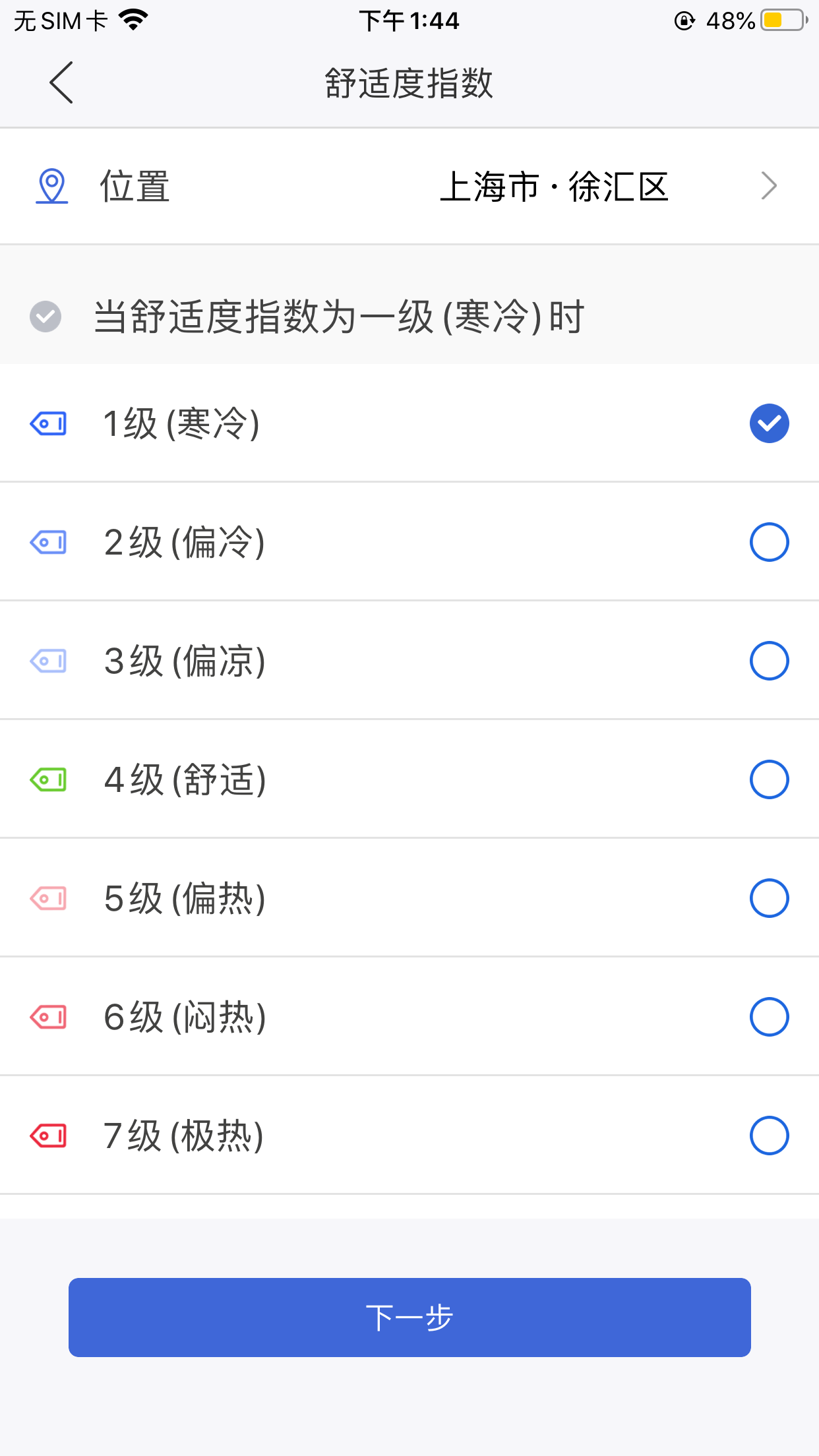Select 2级 (偏冷) option
Screen dimensions: 819x1456
[x=409, y=542]
